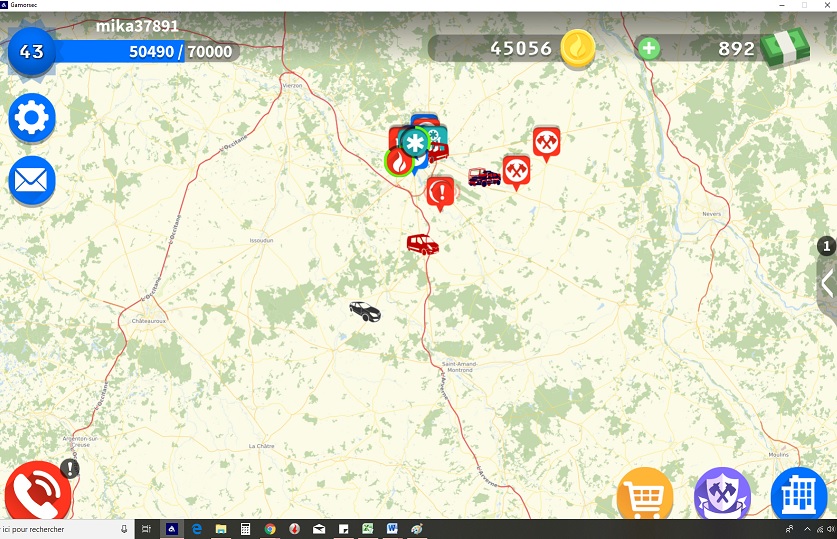Open the emergency calls phone button
This screenshot has width=837, height=539.
click(x=37, y=494)
